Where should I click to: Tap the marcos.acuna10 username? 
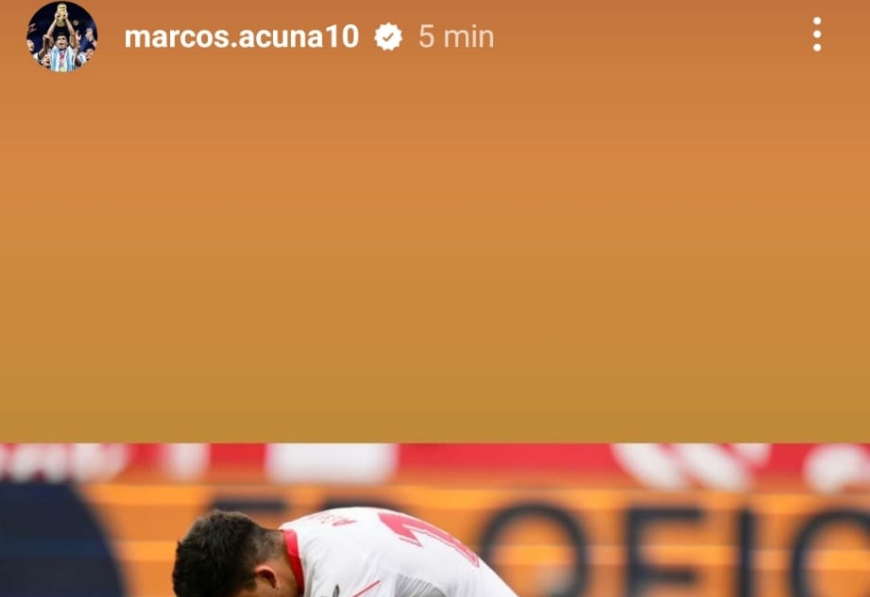pyautogui.click(x=241, y=37)
